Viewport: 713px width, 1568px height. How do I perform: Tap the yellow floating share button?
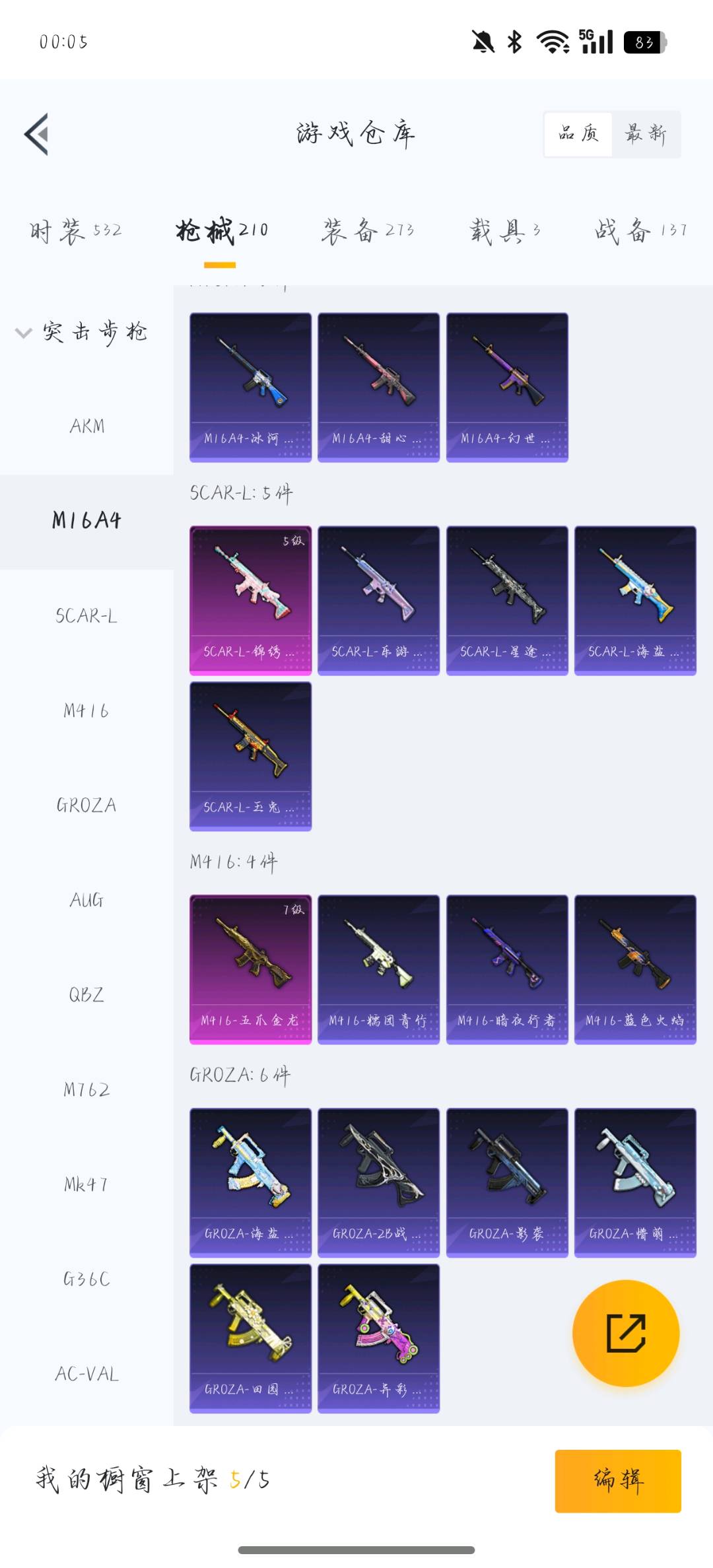(x=626, y=1333)
